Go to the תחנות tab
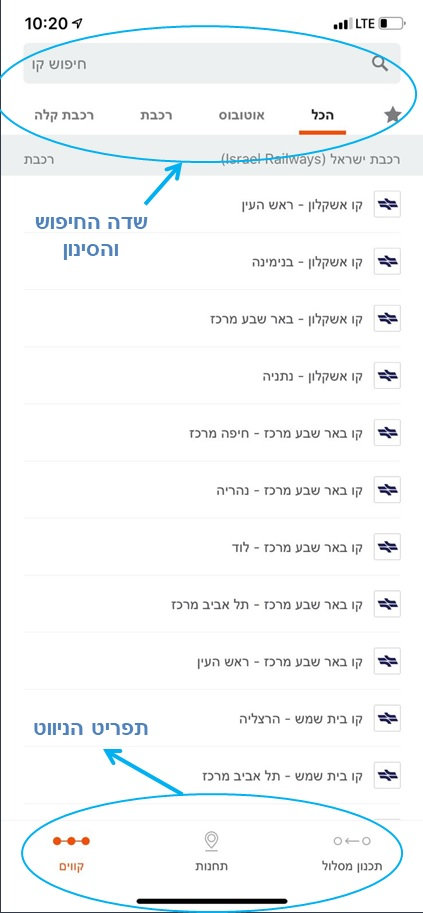This screenshot has height=913, width=423. [212, 852]
